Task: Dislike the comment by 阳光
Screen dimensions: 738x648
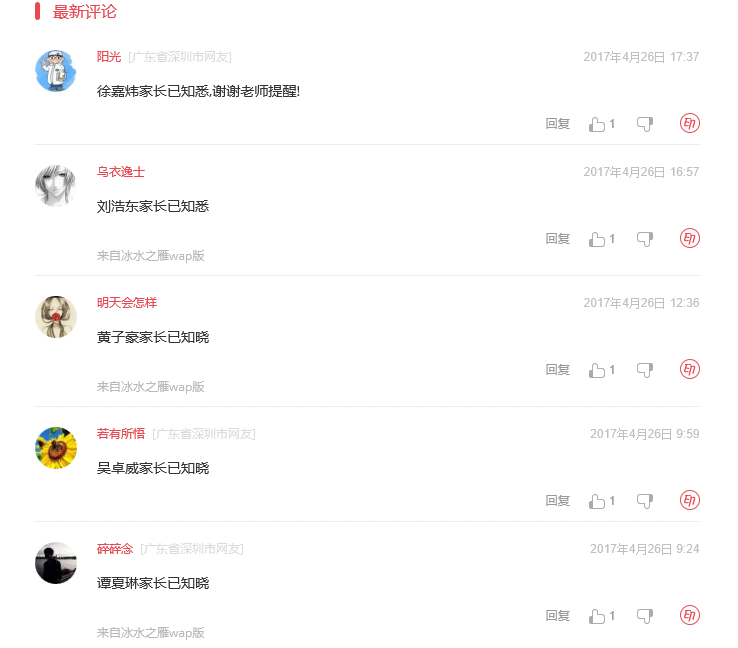Action: (645, 124)
